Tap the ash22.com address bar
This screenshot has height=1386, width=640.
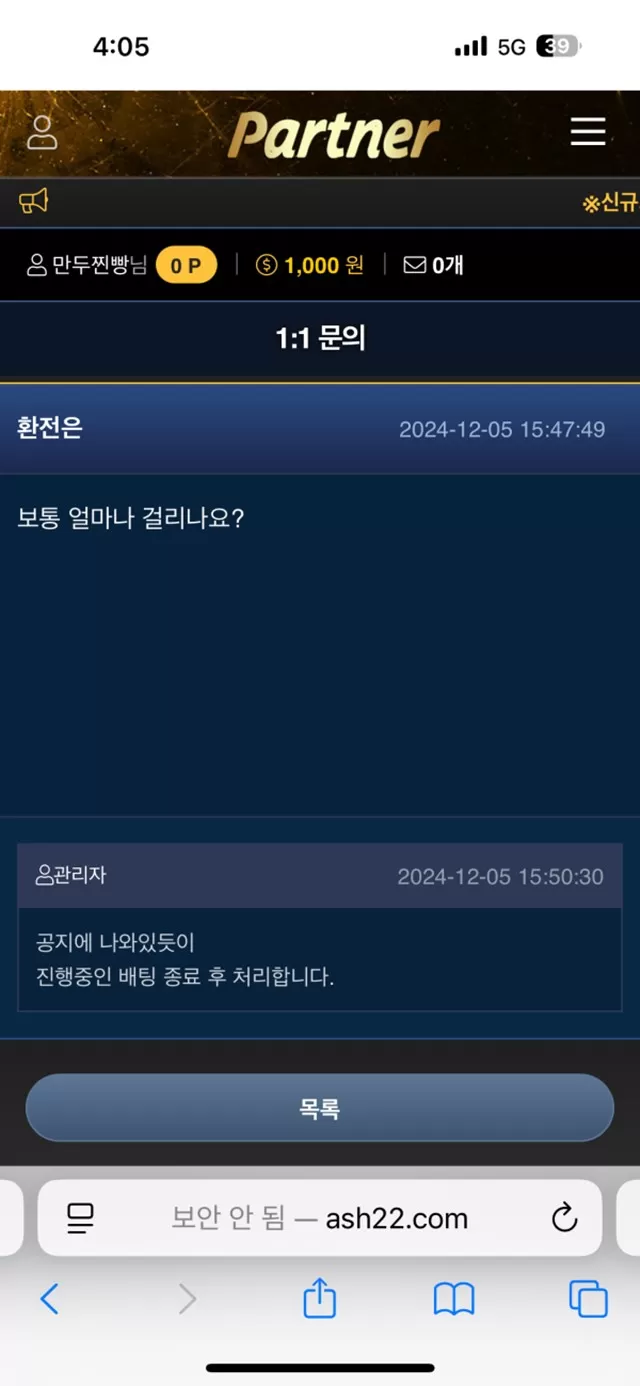320,1217
